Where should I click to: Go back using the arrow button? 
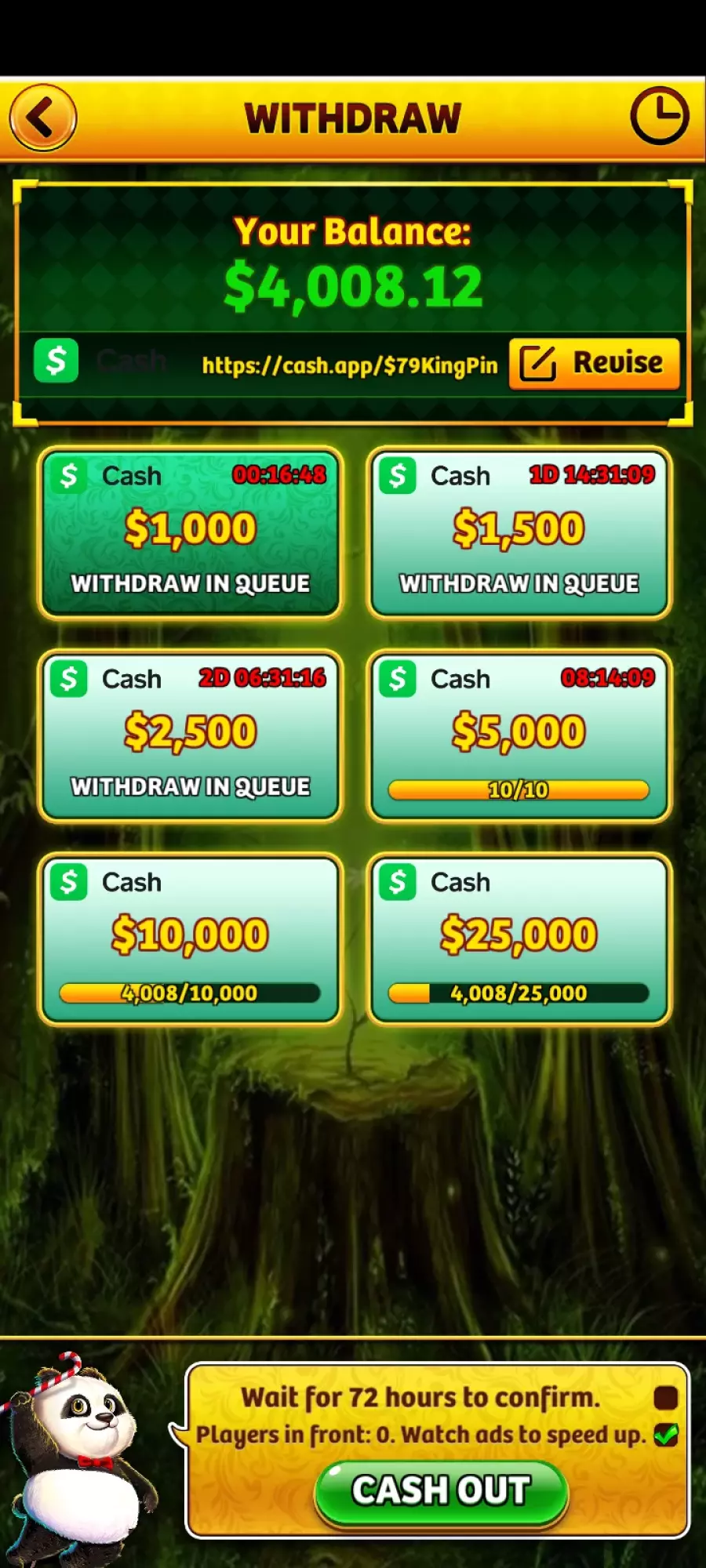pos(43,118)
